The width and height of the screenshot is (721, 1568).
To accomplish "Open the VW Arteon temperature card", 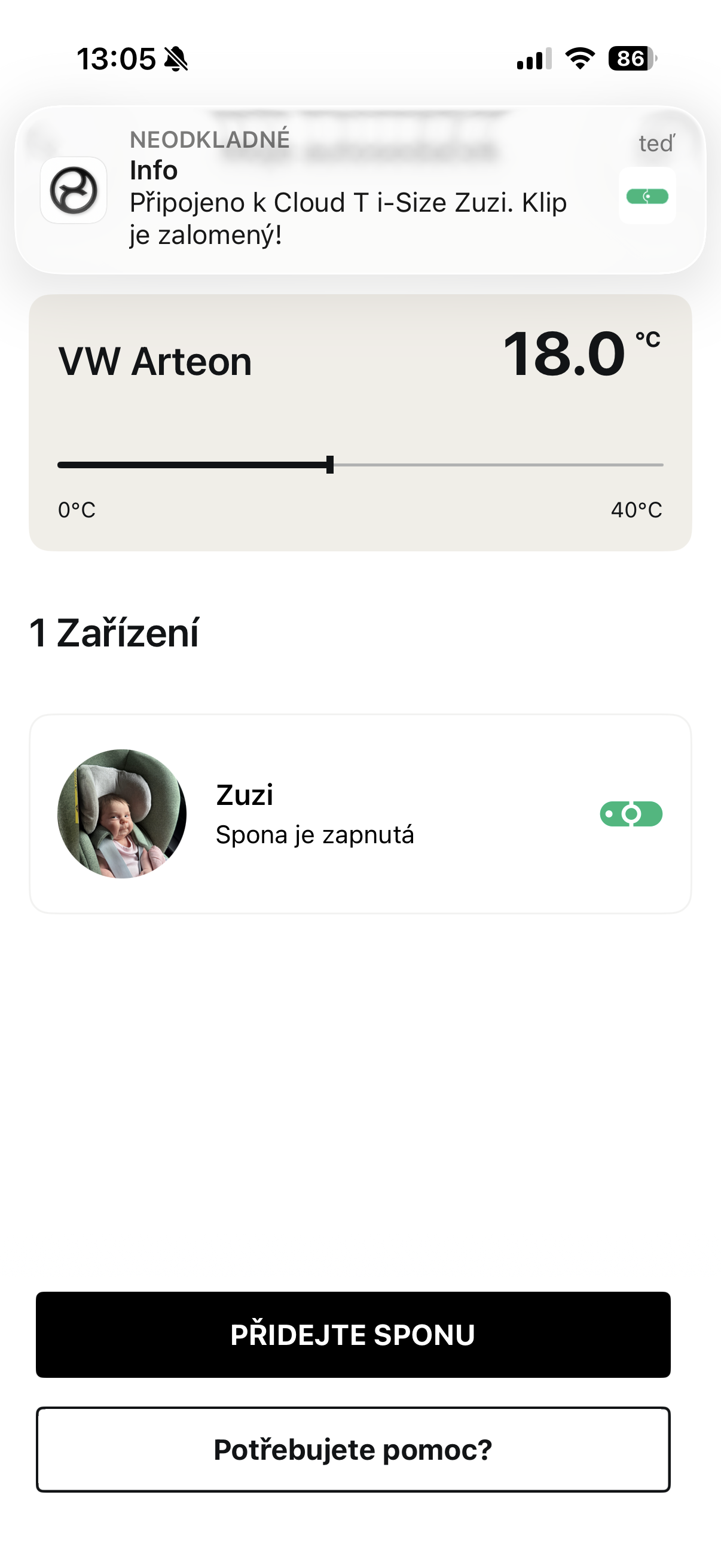I will pyautogui.click(x=359, y=422).
